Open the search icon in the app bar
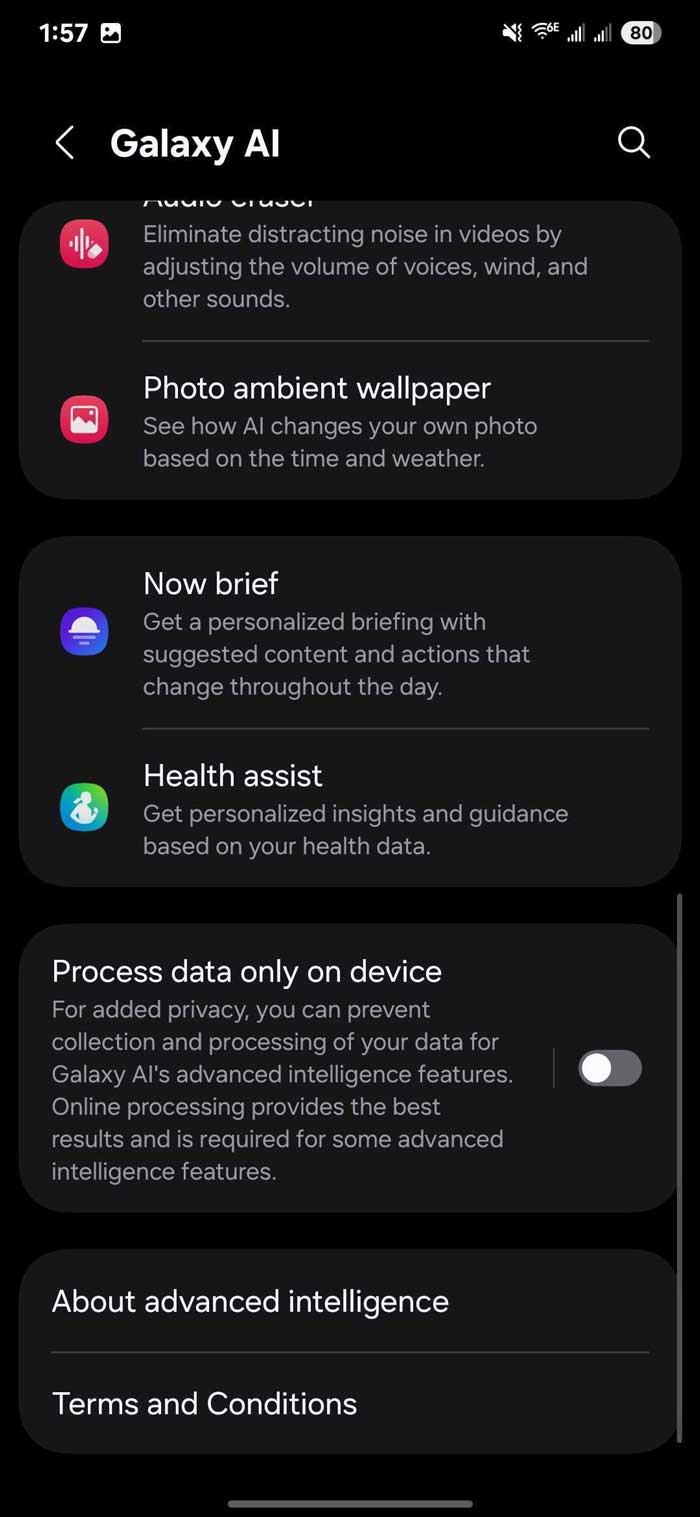The width and height of the screenshot is (700, 1517). point(634,143)
